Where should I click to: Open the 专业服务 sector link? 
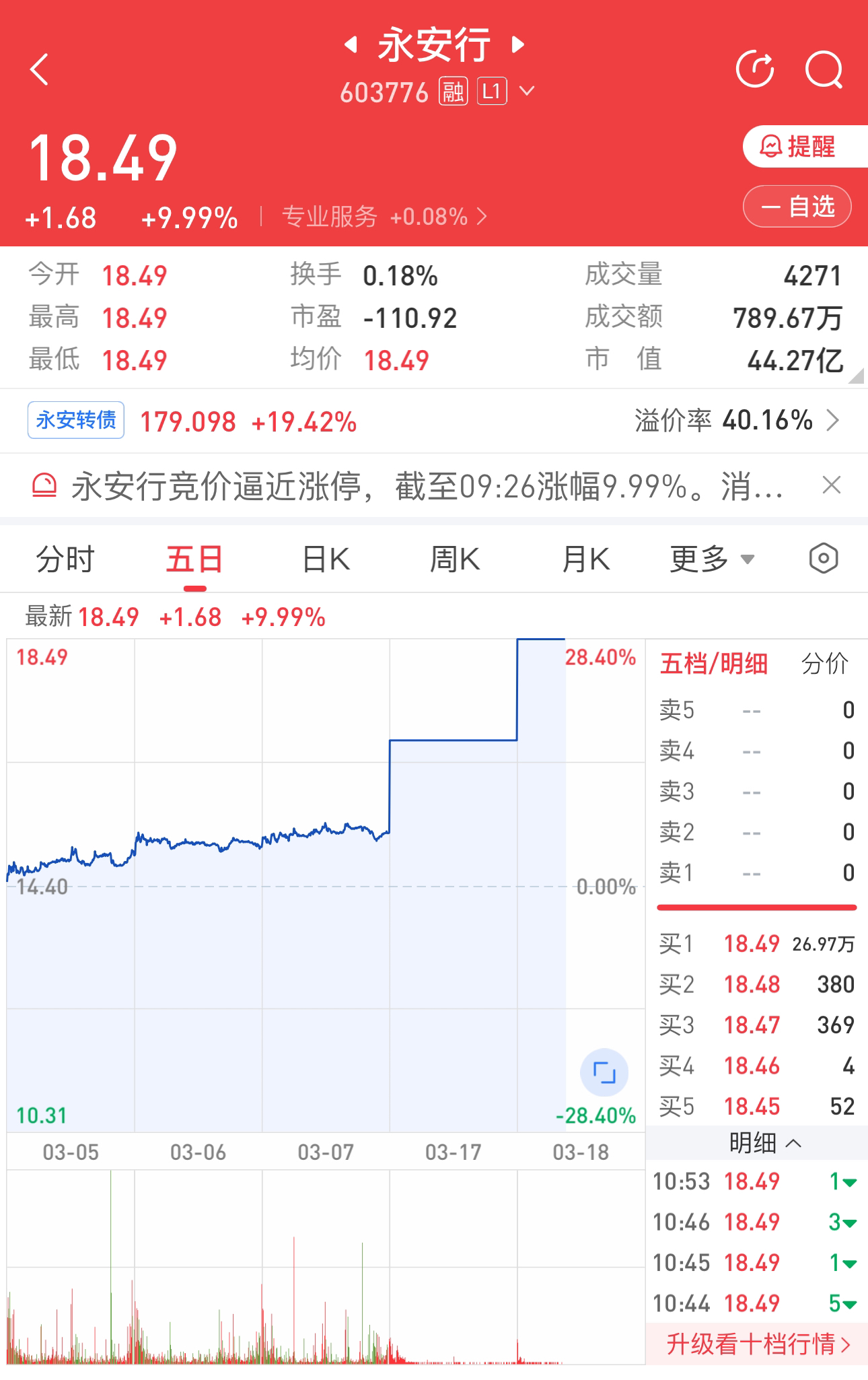(384, 217)
